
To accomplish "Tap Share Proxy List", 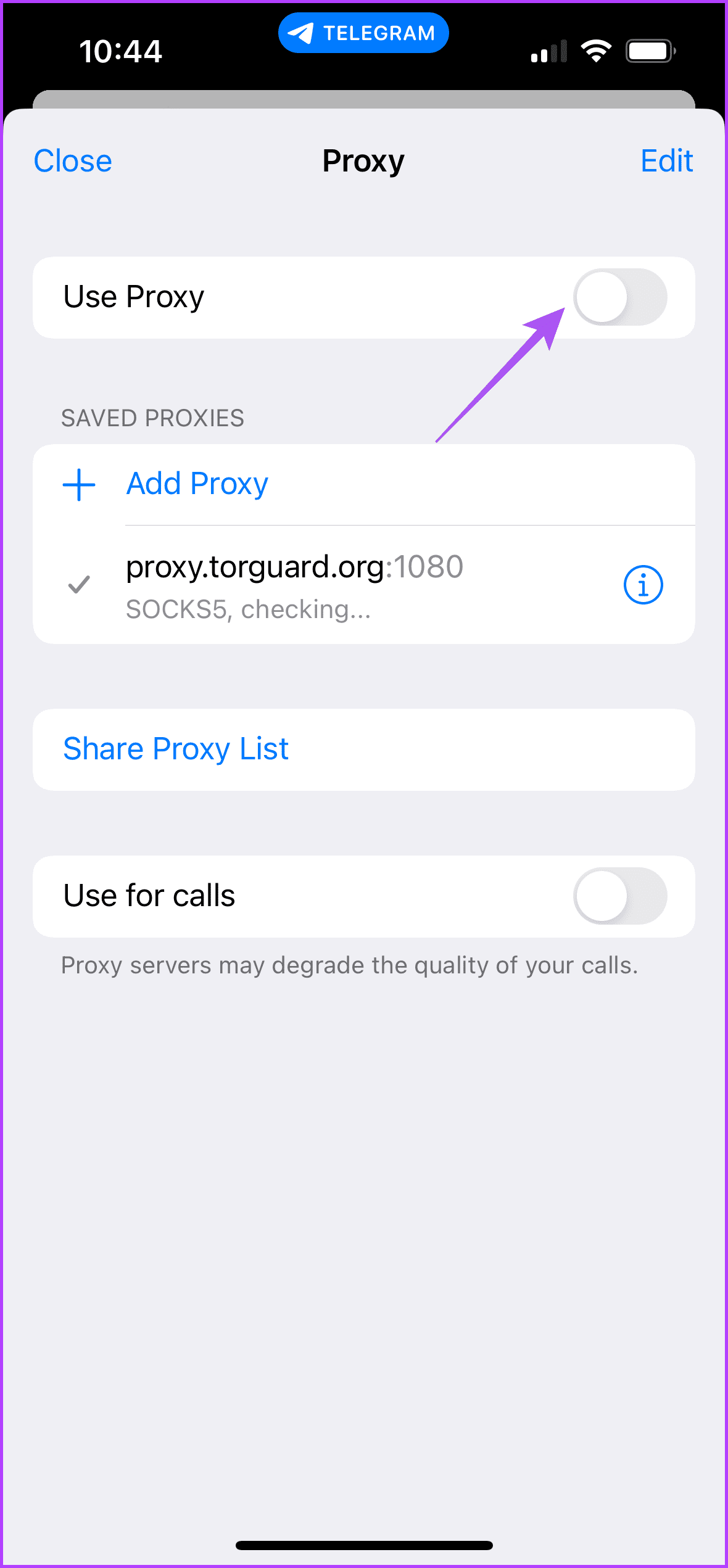I will click(176, 749).
